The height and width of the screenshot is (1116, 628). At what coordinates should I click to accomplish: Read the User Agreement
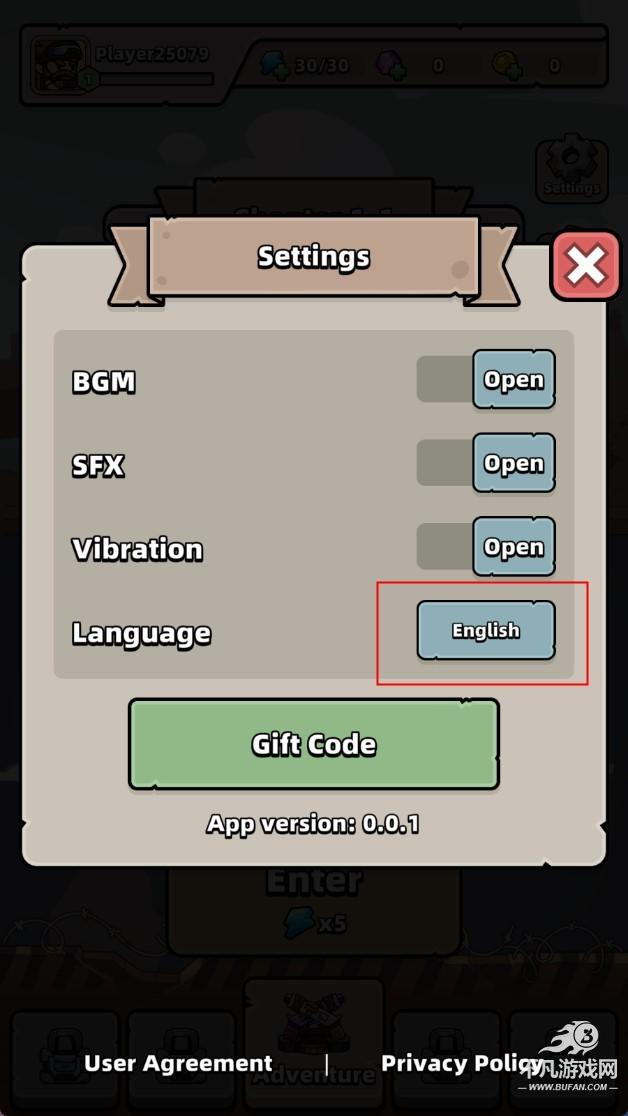pyautogui.click(x=178, y=1064)
